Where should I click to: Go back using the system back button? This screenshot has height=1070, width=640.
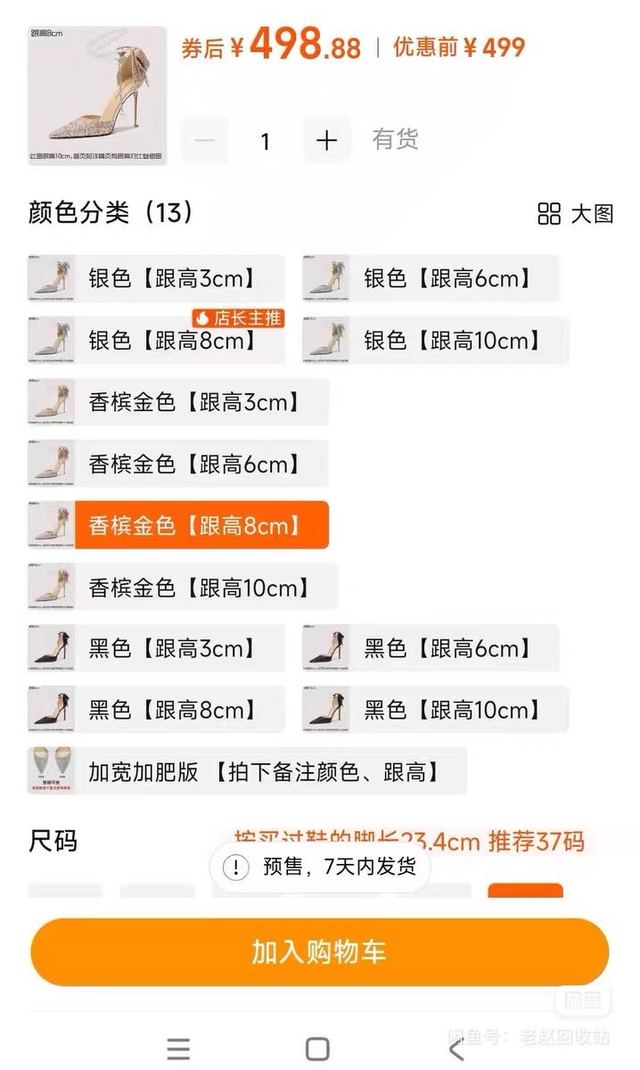456,1049
